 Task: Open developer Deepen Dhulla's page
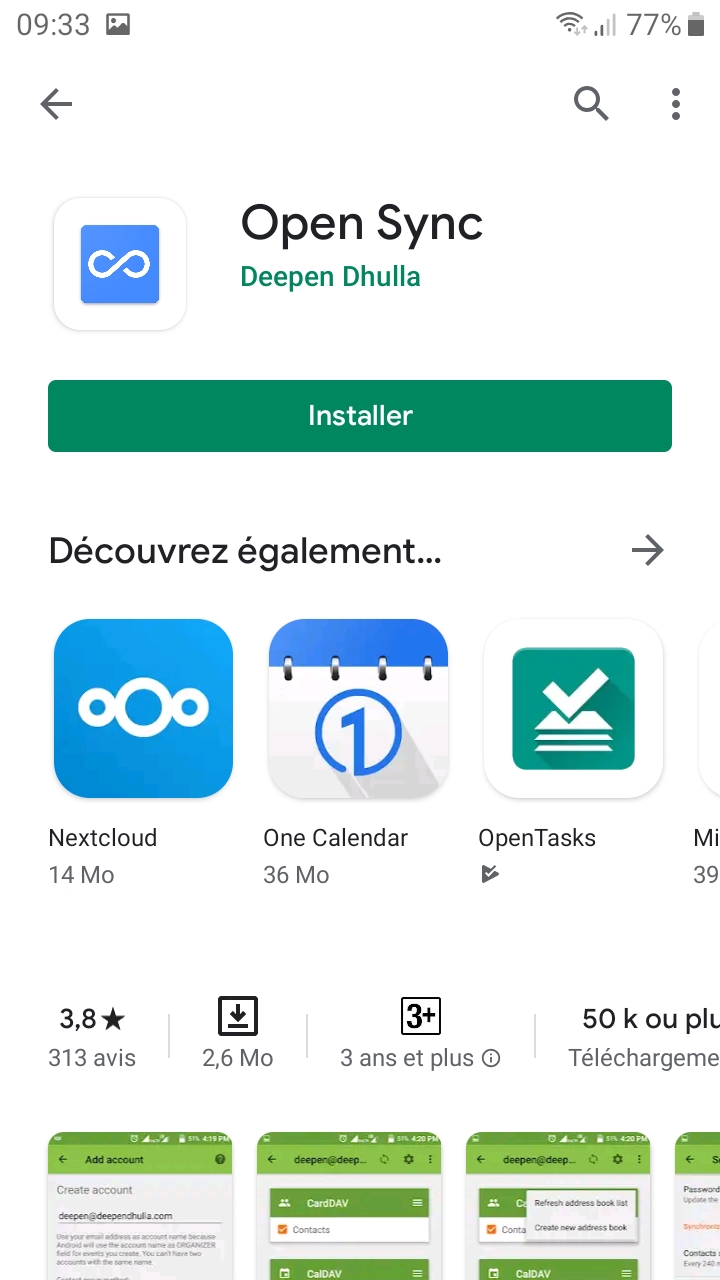click(x=330, y=277)
